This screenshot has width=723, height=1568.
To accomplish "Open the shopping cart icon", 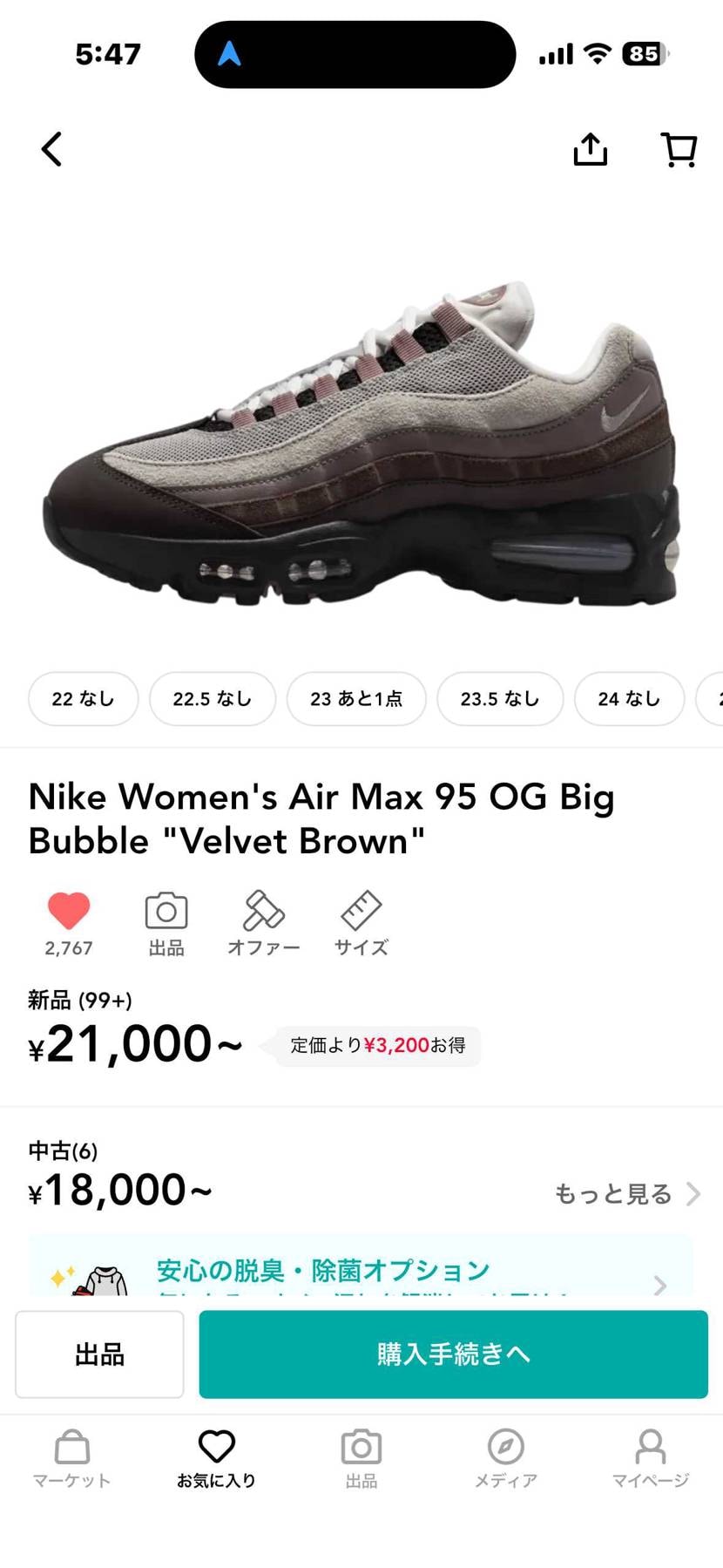I will [x=679, y=149].
